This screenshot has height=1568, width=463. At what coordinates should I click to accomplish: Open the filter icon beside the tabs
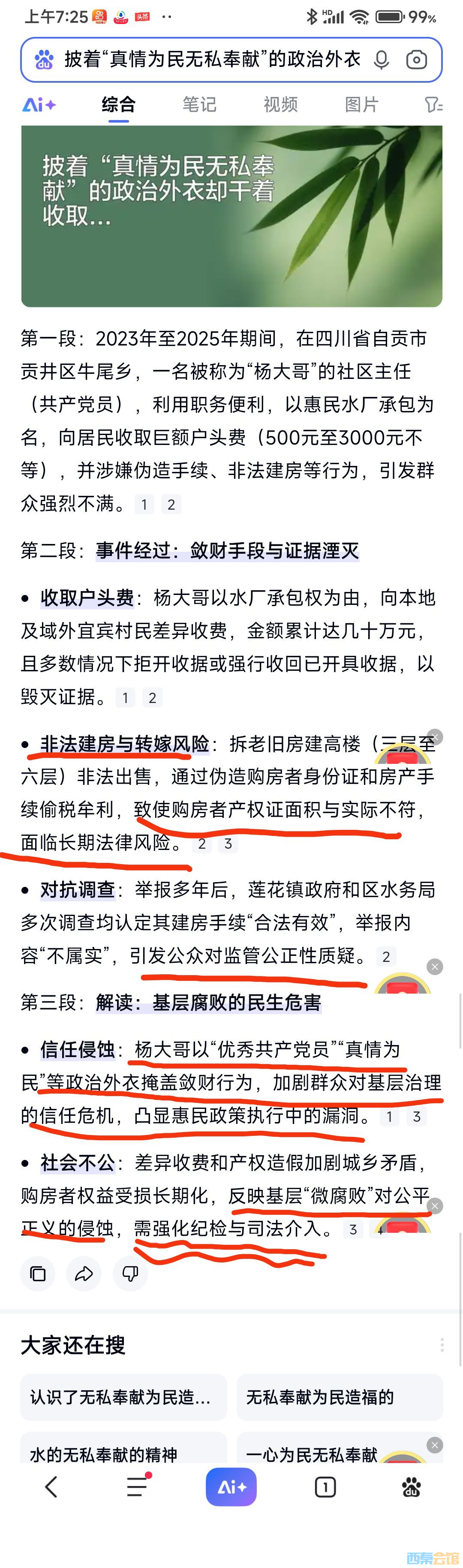433,105
